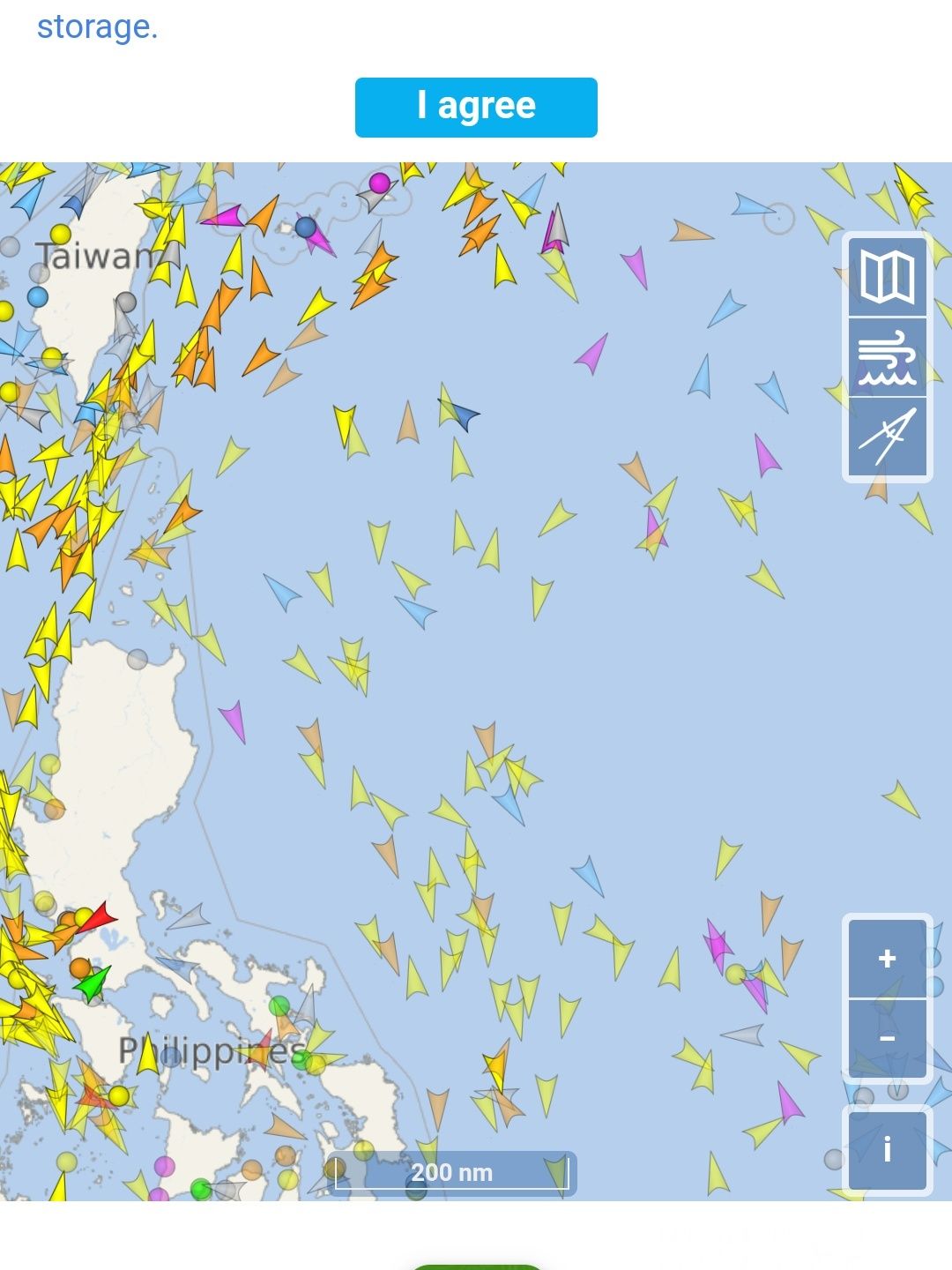The width and height of the screenshot is (952, 1270).
Task: Zoom out of the map
Action: pos(887,1038)
